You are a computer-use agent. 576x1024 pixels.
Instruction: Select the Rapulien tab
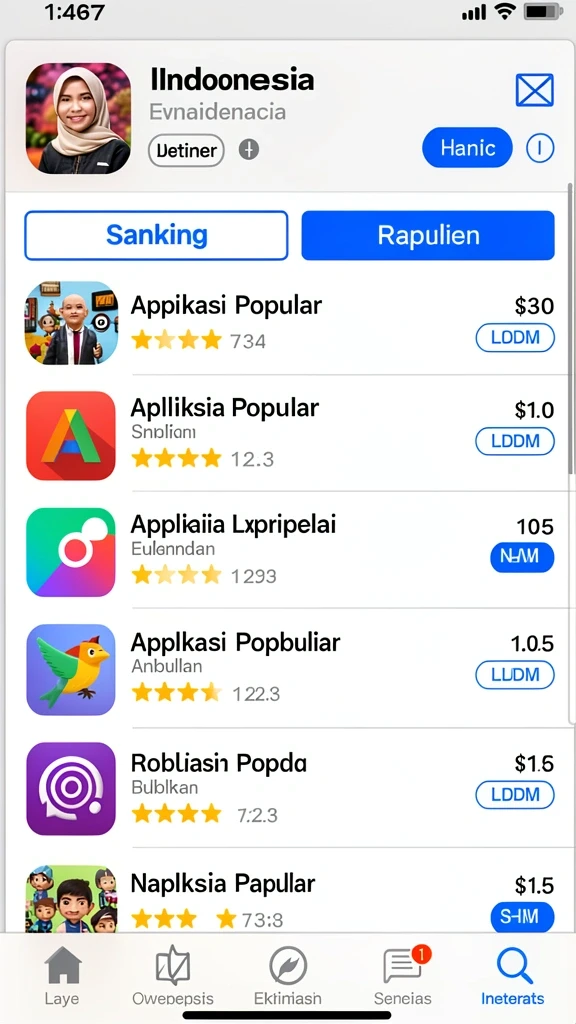coord(428,235)
